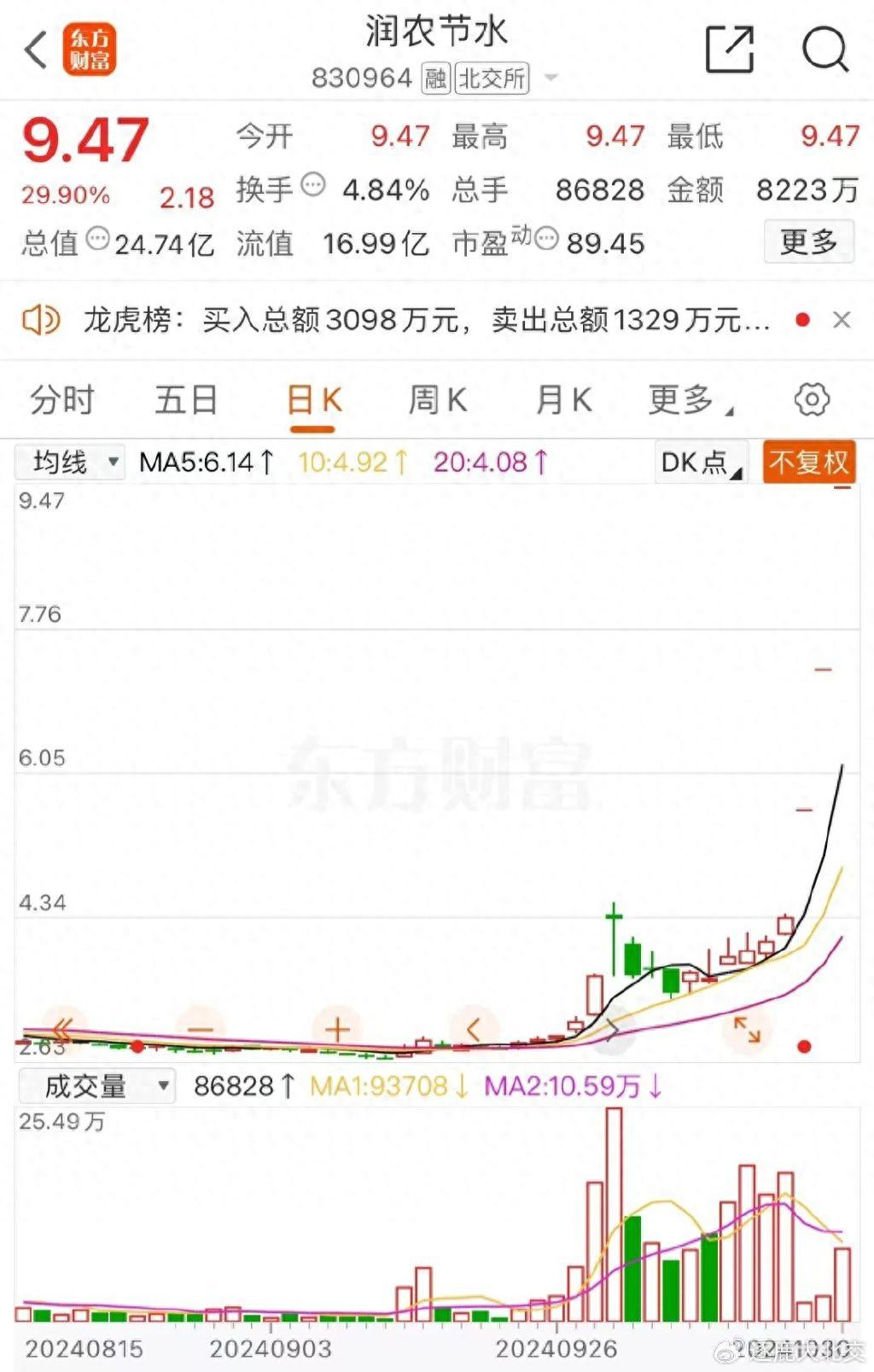Zoom out the K-line chart with minus
The height and width of the screenshot is (1372, 874).
(x=200, y=1029)
